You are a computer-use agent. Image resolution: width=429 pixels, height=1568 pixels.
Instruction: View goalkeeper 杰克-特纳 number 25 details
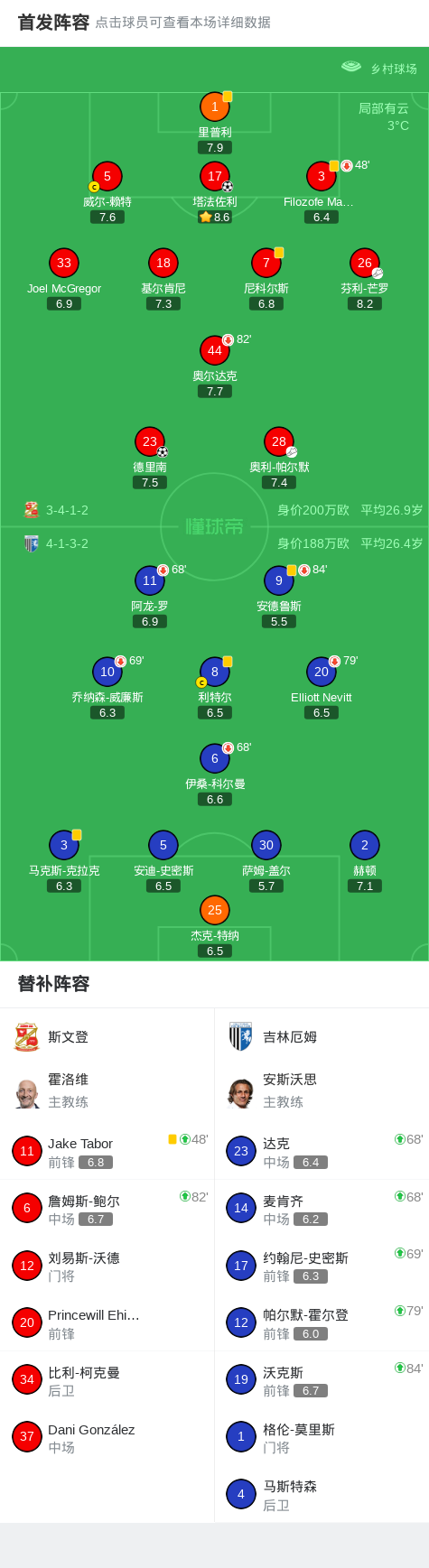[215, 926]
